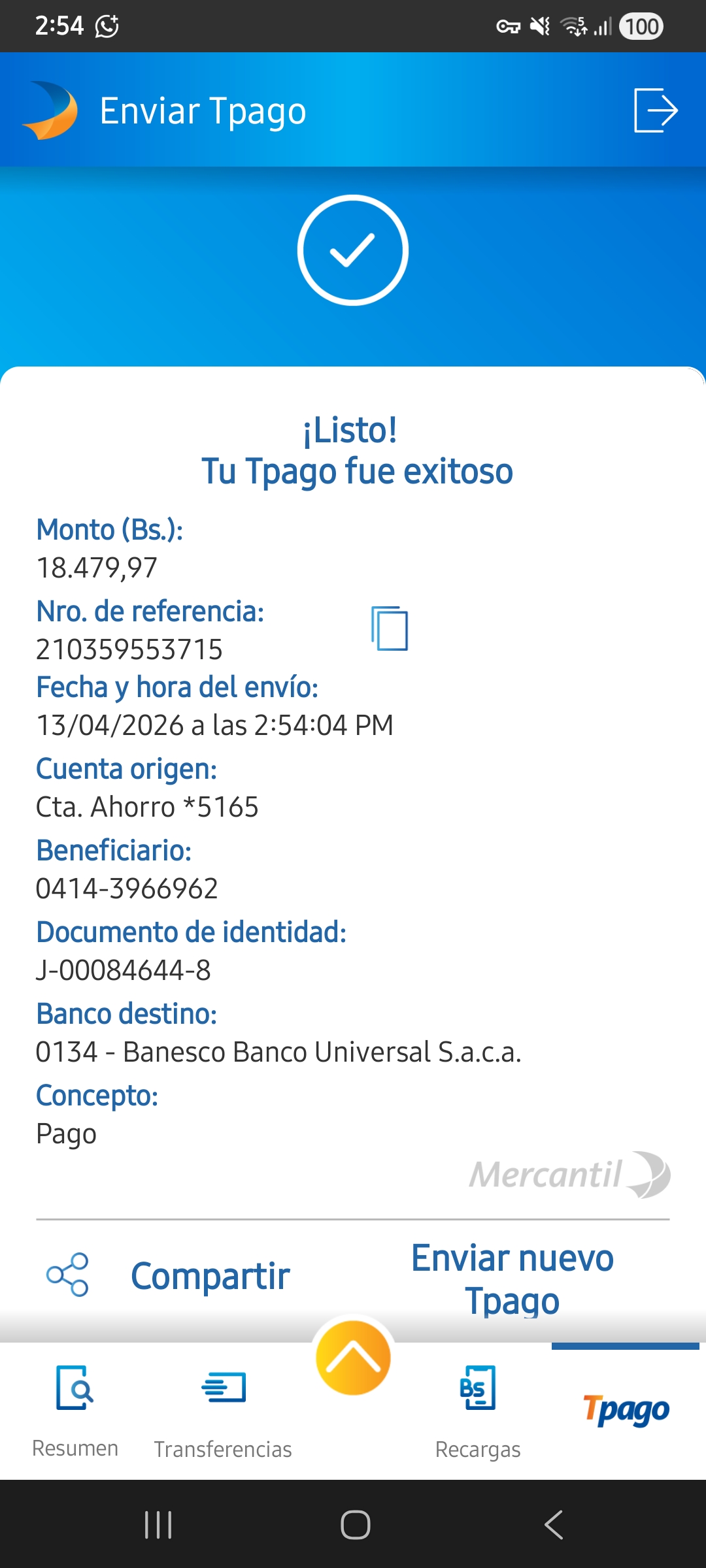This screenshot has width=706, height=1568.
Task: Go to the Recargas tab
Action: [478, 1411]
